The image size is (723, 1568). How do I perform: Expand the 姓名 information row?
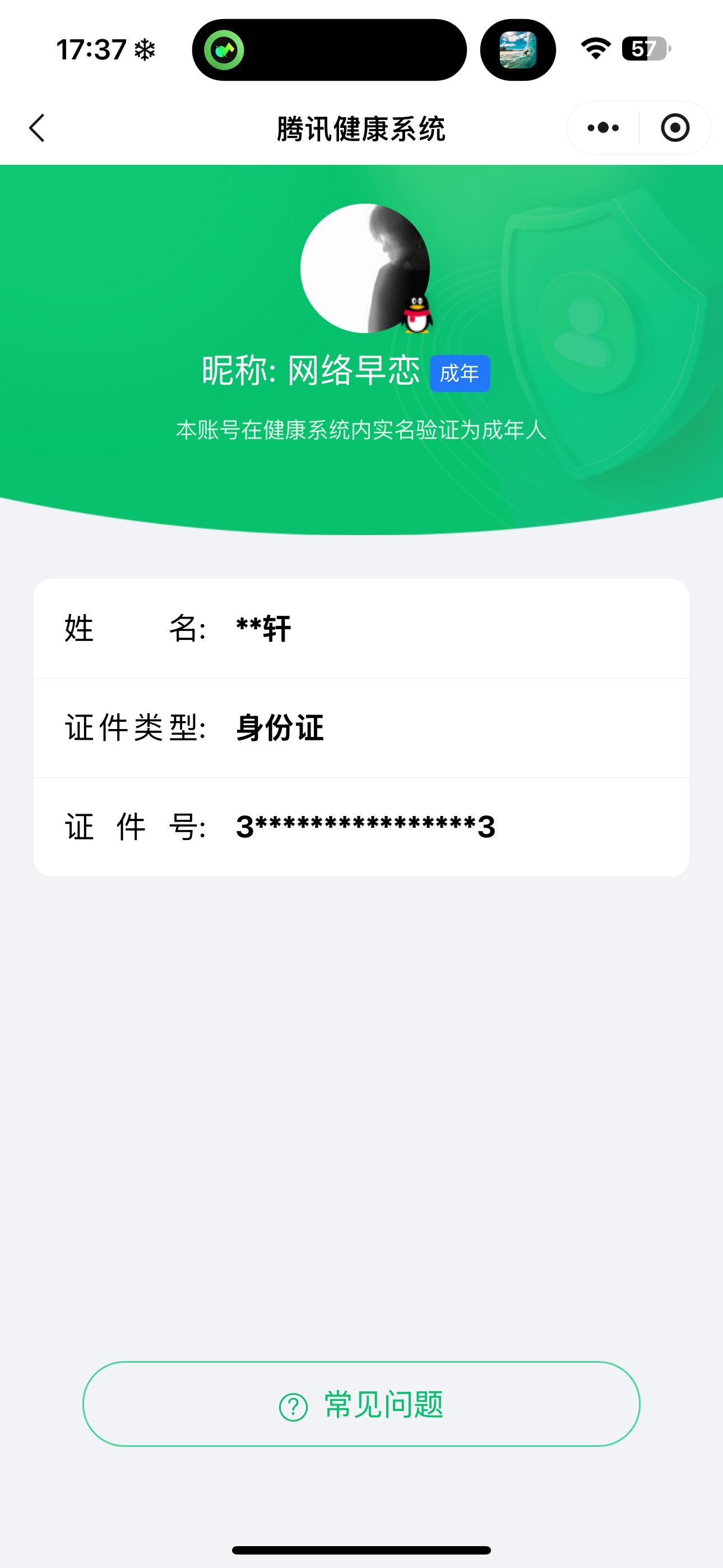tap(361, 629)
